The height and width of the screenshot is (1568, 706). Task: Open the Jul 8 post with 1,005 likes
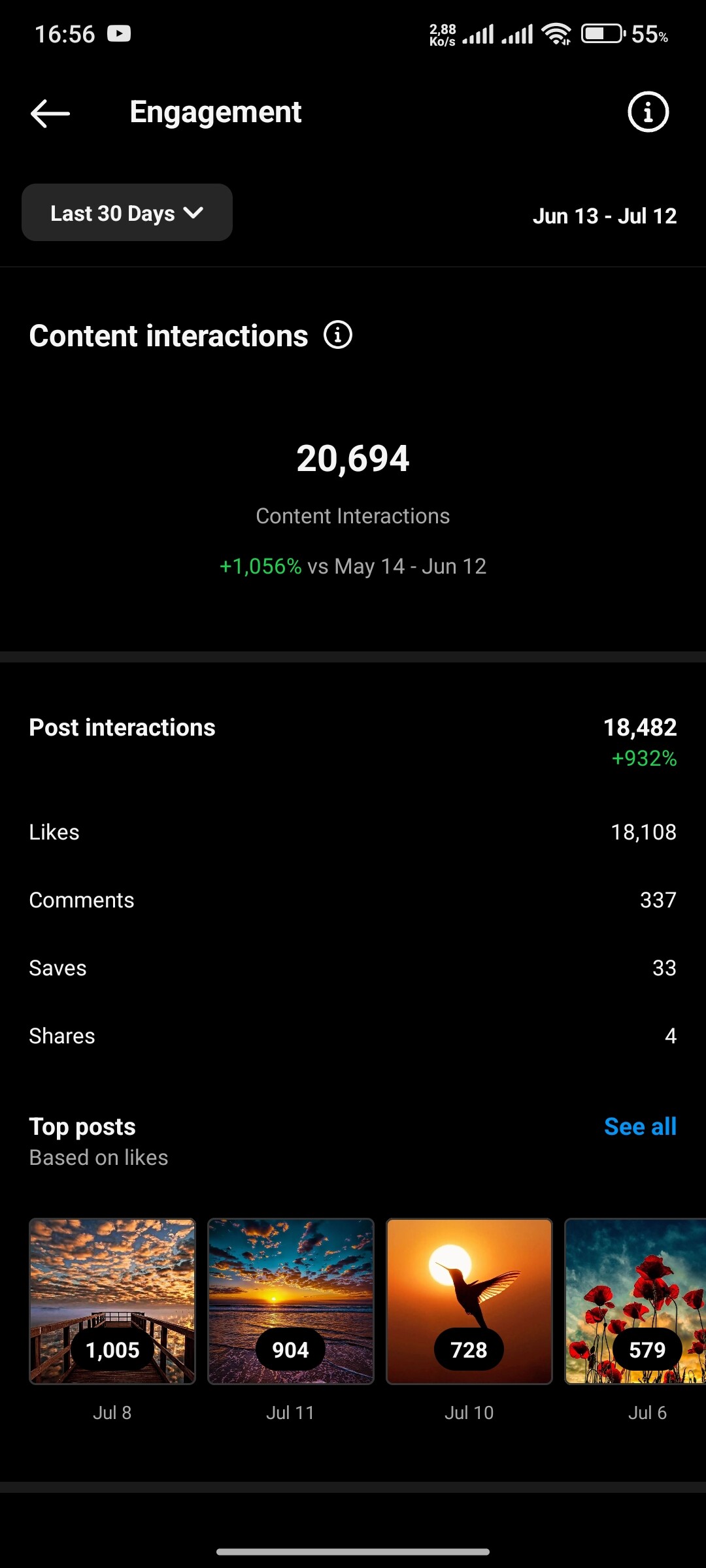click(x=112, y=1301)
